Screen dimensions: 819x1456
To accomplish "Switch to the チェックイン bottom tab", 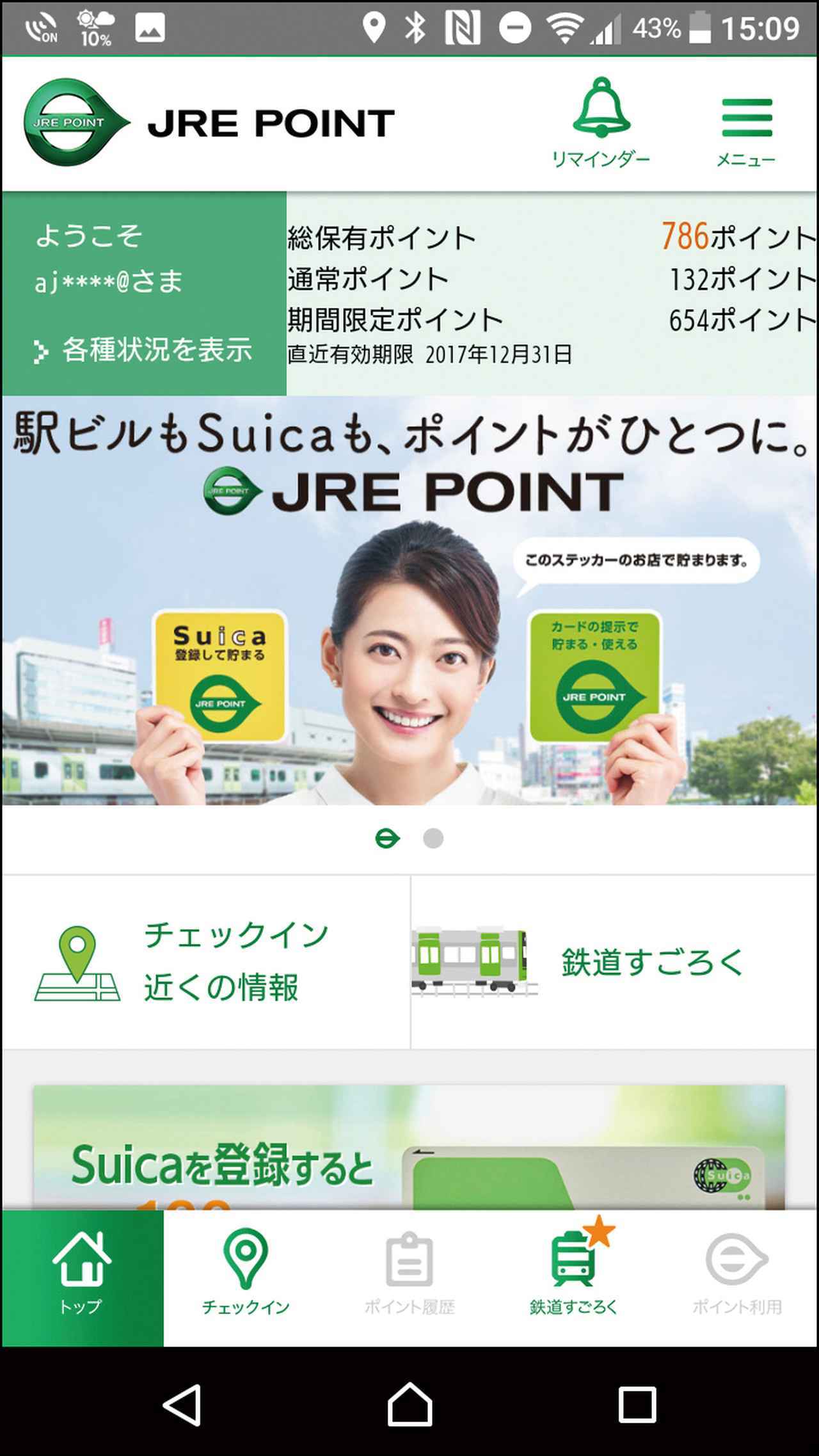I will [246, 1277].
